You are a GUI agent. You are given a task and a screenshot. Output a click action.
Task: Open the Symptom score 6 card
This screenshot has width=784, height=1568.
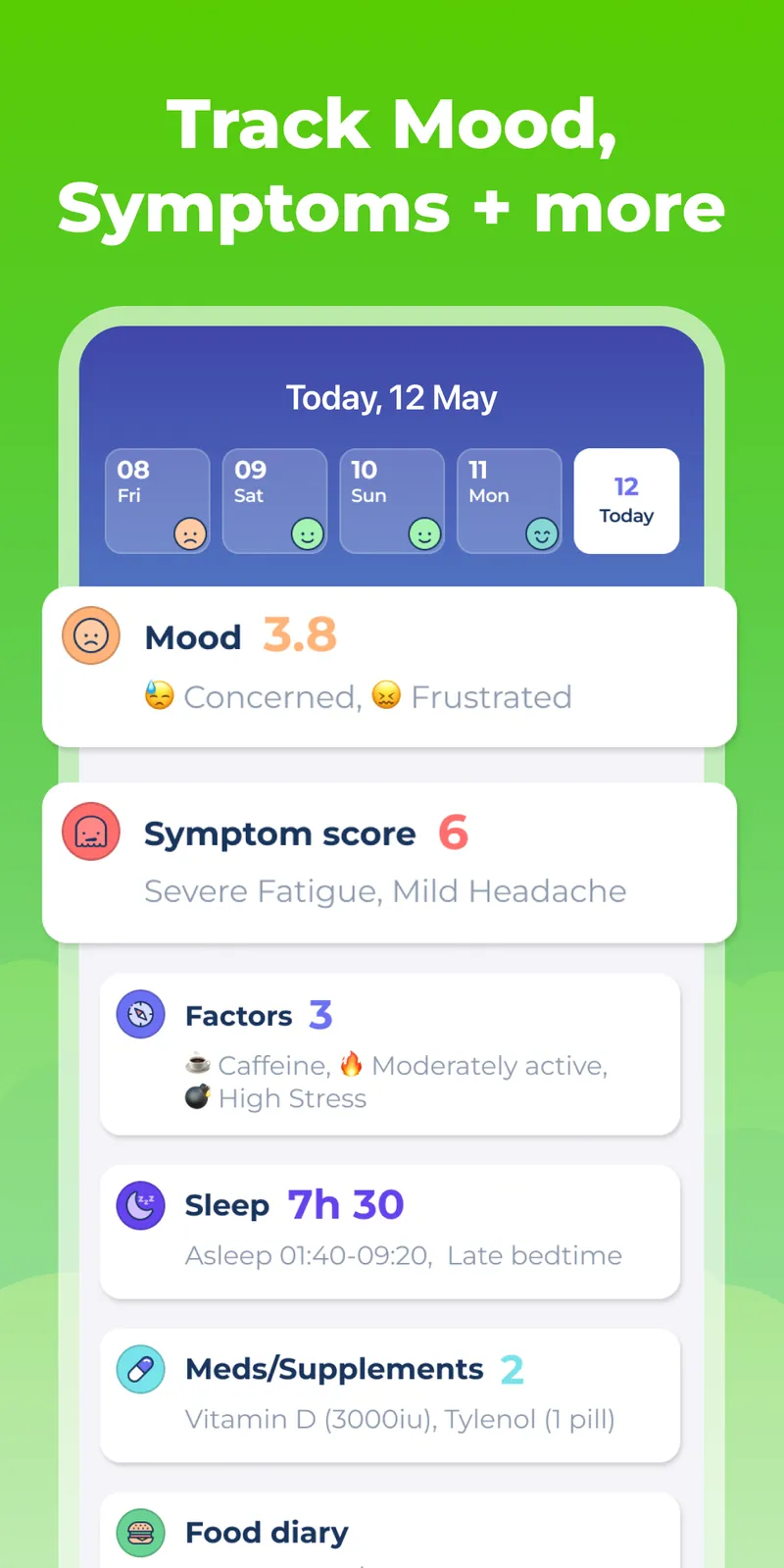[389, 861]
